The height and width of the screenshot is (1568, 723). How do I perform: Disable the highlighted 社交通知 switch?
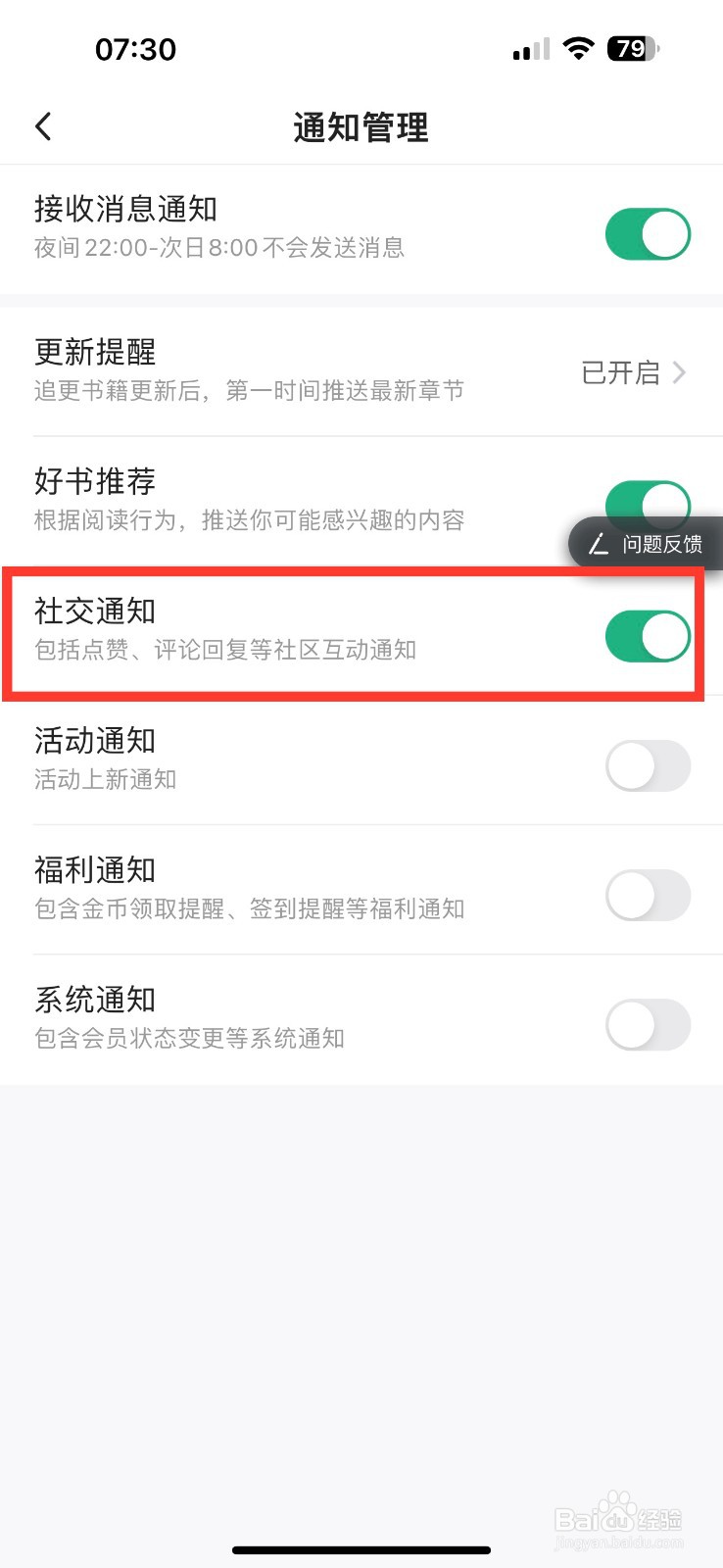click(x=648, y=635)
